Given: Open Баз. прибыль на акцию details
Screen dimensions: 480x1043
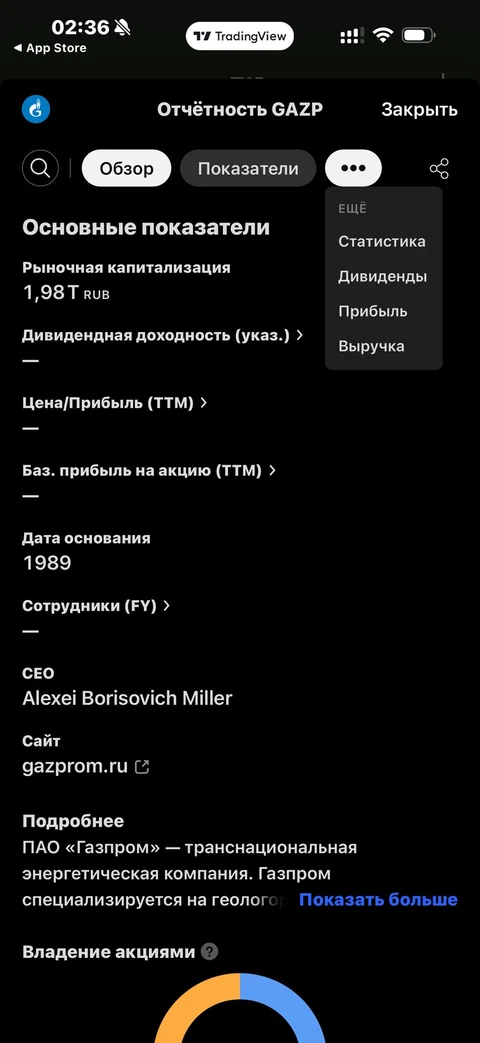Looking at the screenshot, I should pyautogui.click(x=149, y=470).
